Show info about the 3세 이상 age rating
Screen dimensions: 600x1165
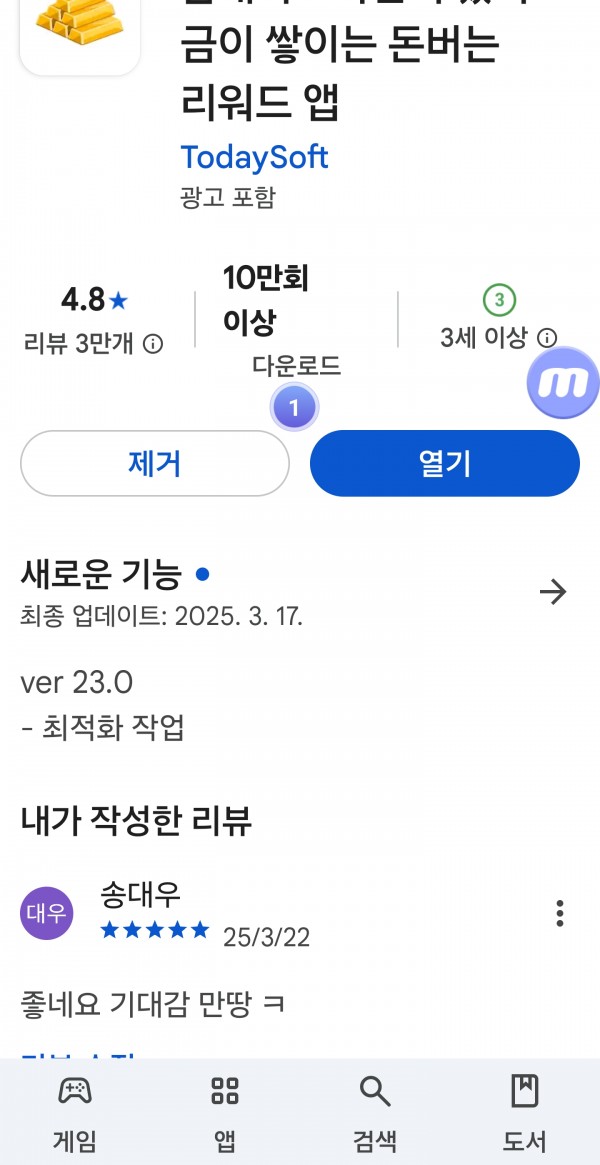(x=547, y=338)
